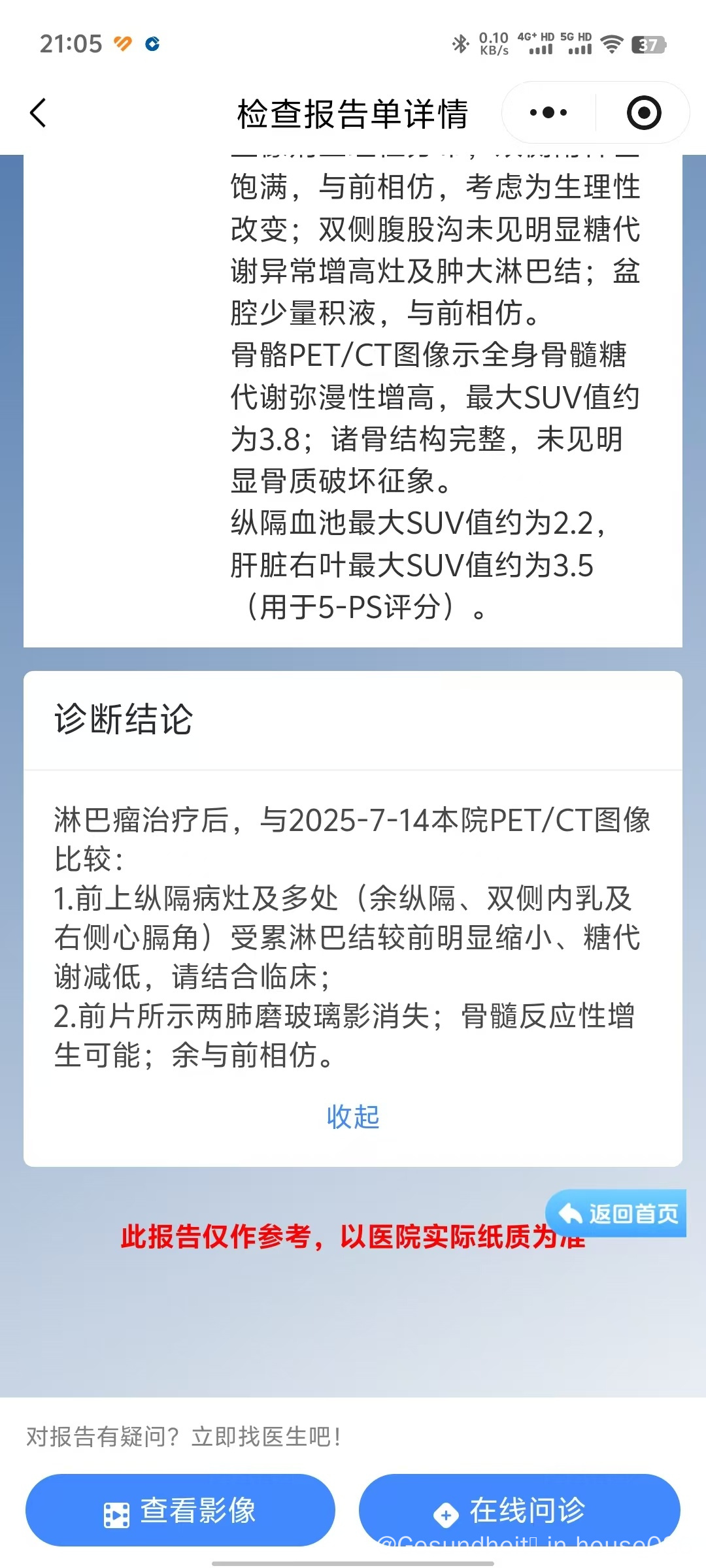Open 查看影像 to view images
The width and height of the screenshot is (706, 1568).
coord(180,1510)
